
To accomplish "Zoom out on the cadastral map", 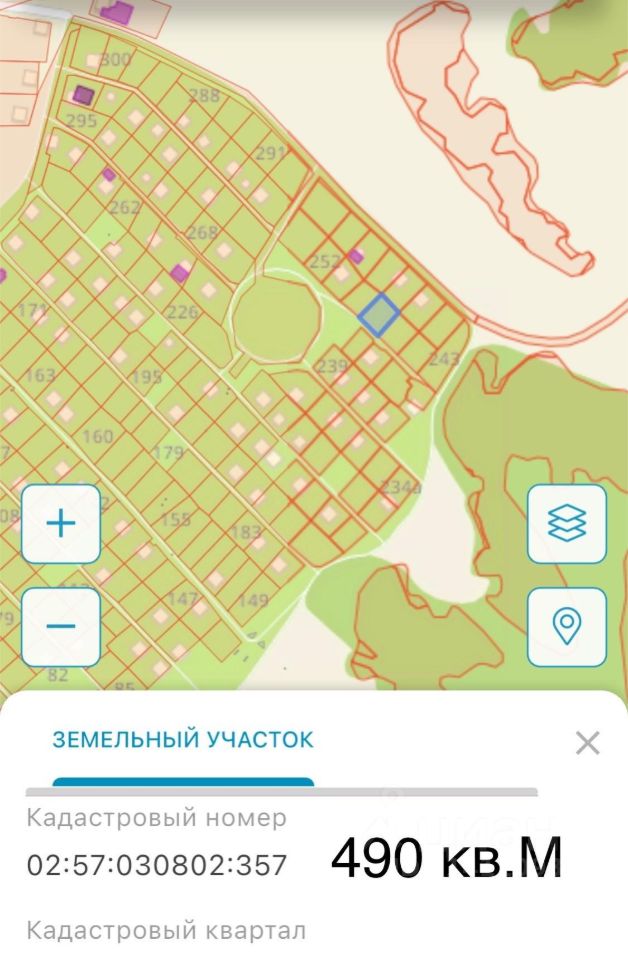I will click(x=61, y=627).
